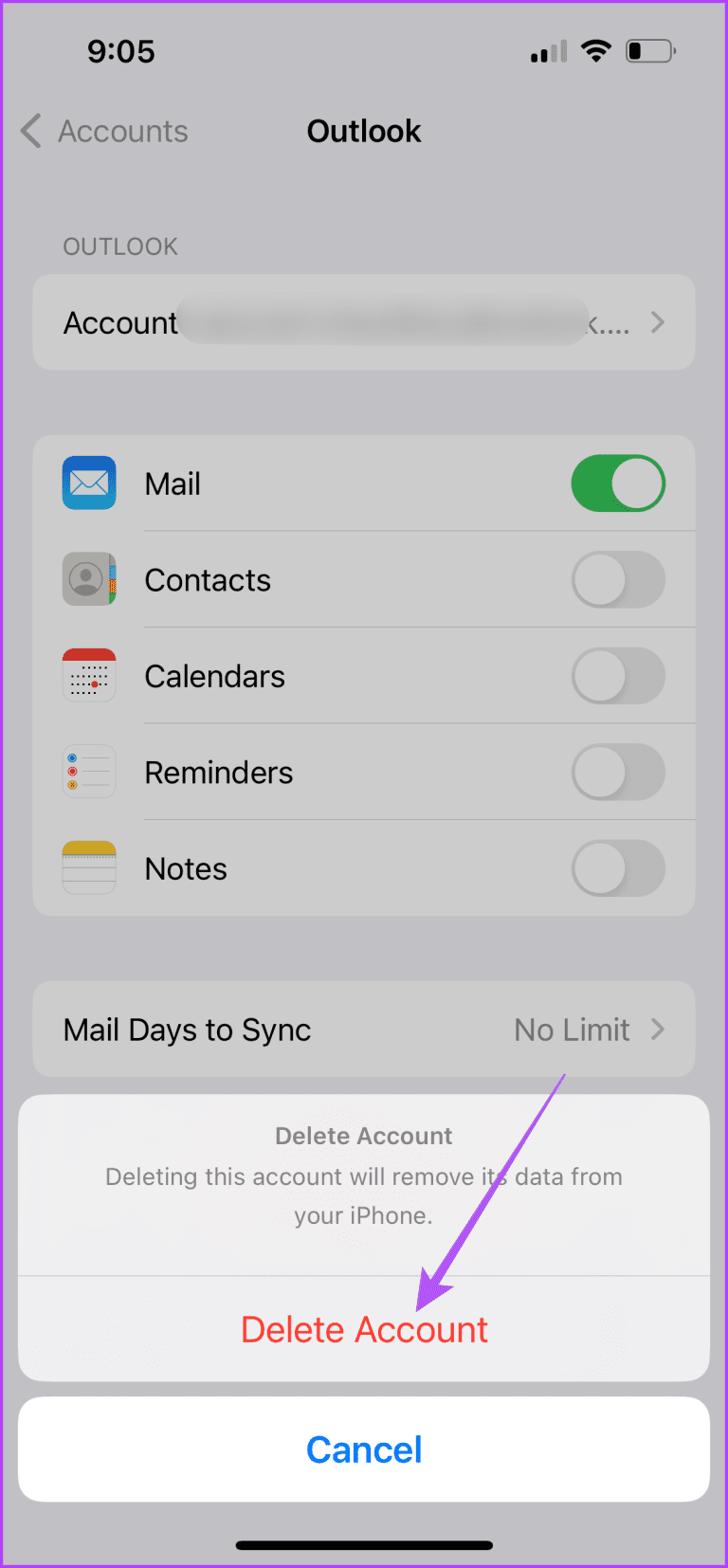Image resolution: width=728 pixels, height=1568 pixels.
Task: Tap Delete Account to confirm
Action: 364,1329
